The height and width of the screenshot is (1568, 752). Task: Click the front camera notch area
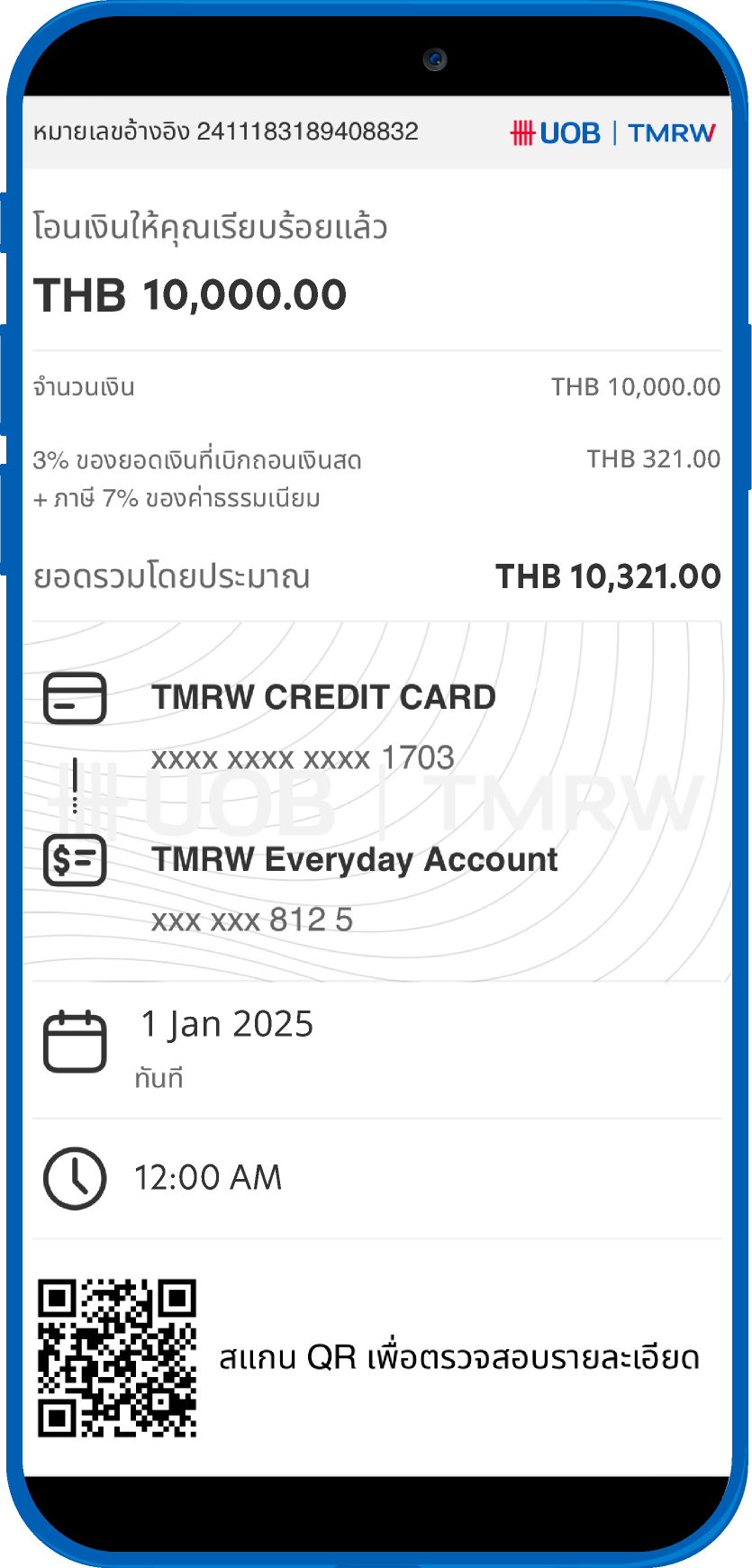(436, 58)
